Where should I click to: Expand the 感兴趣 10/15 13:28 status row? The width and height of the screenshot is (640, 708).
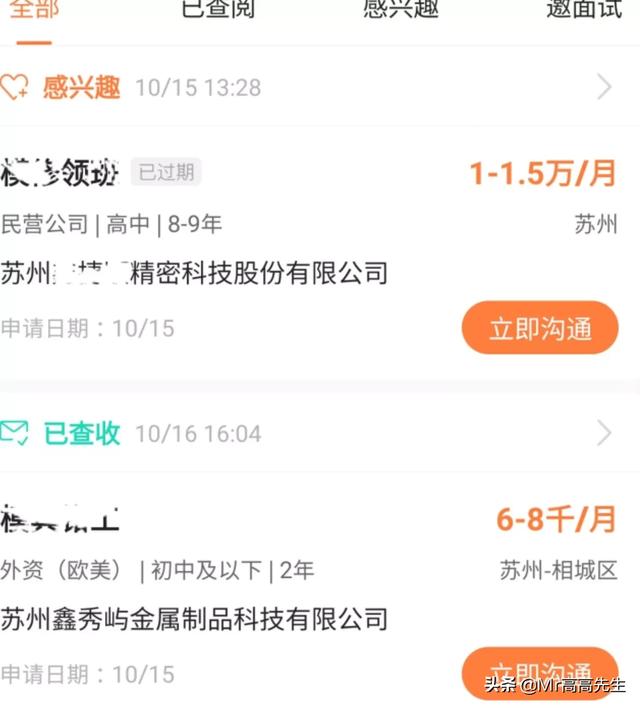tap(604, 88)
